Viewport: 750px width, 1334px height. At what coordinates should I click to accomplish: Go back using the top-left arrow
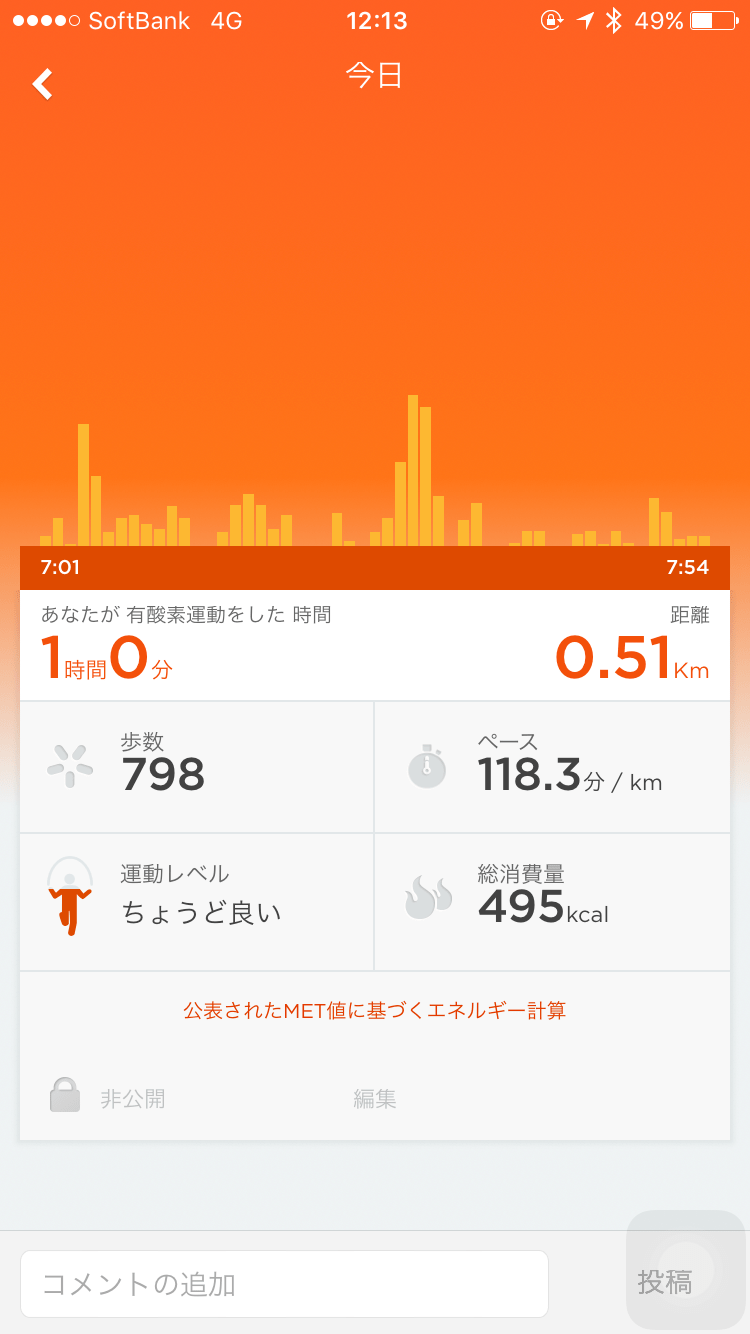pos(42,84)
